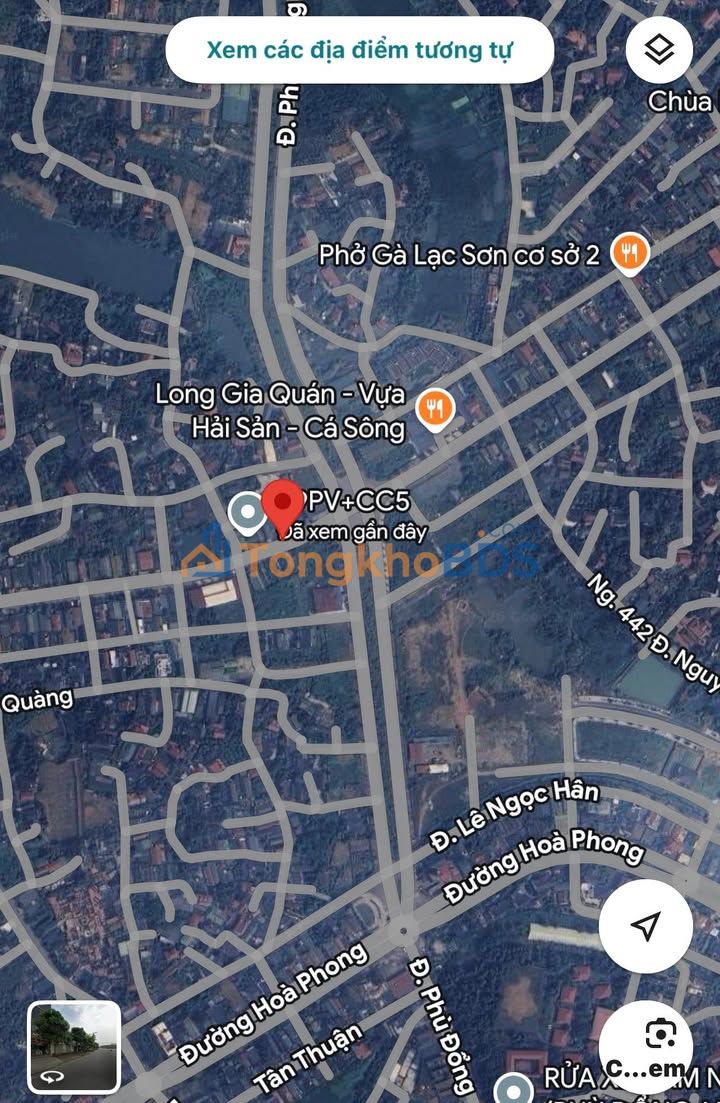Select Long Gia Quán restaurant marker
The width and height of the screenshot is (720, 1103).
(x=435, y=409)
